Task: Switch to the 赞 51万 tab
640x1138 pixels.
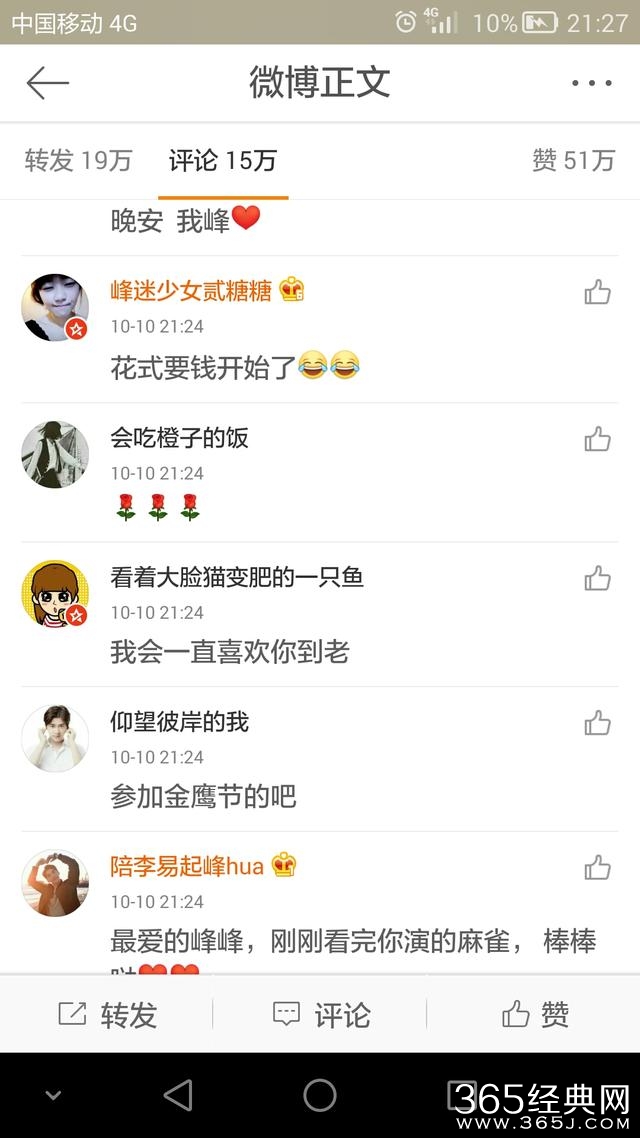Action: pyautogui.click(x=573, y=160)
